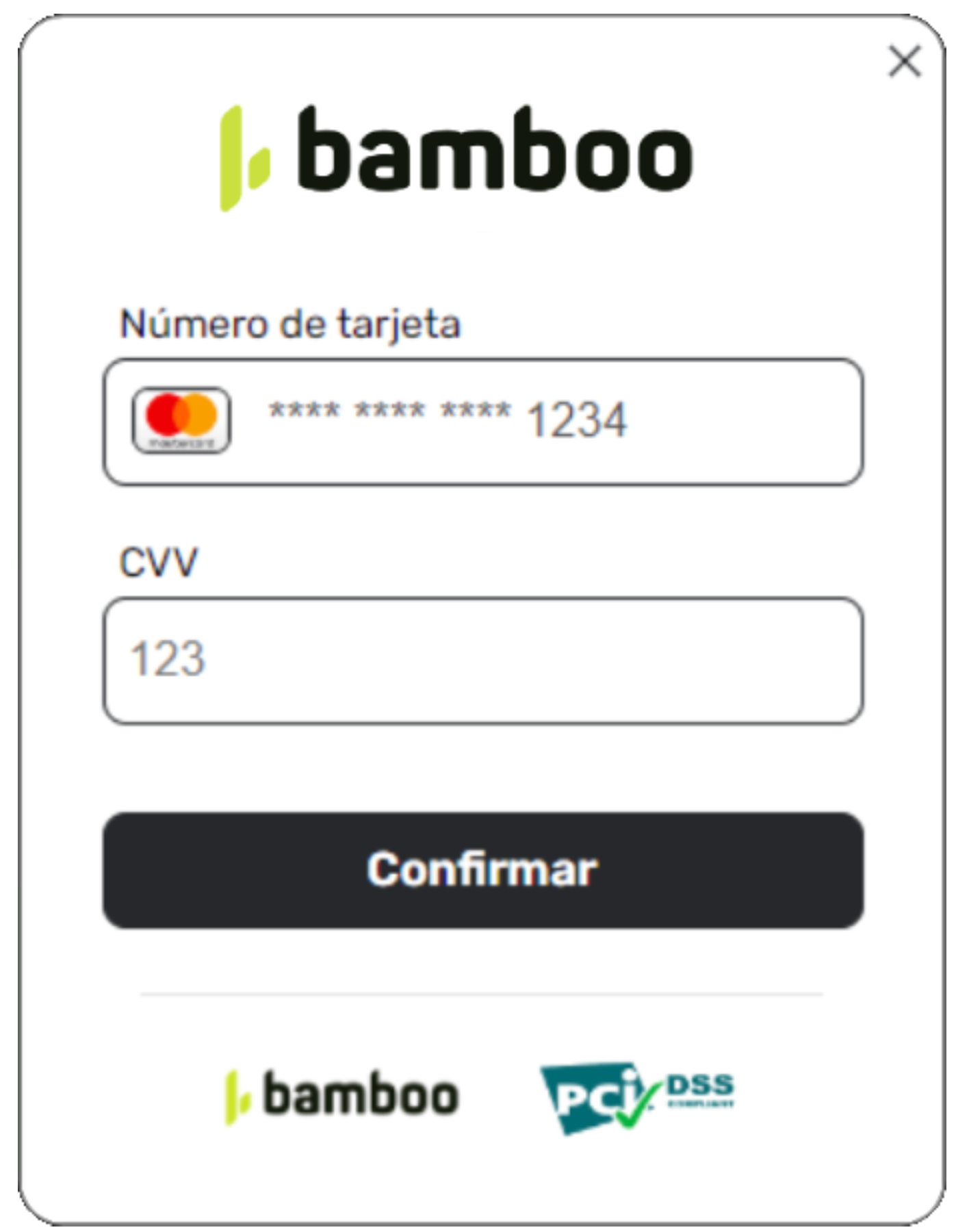Confirm the card payment
Image resolution: width=956 pixels, height=1232 pixels.
[482, 869]
